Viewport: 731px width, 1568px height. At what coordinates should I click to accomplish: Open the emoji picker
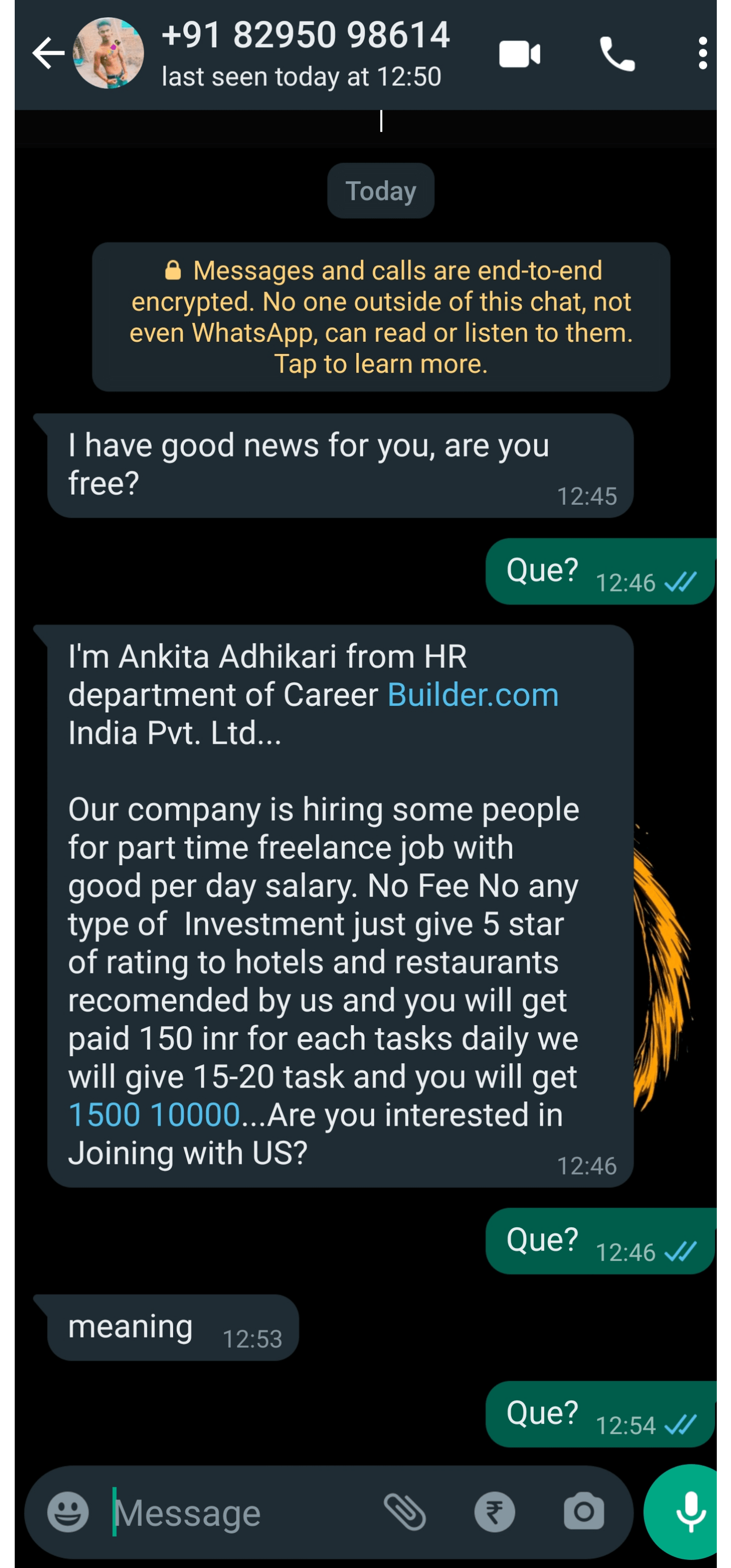click(x=68, y=1512)
